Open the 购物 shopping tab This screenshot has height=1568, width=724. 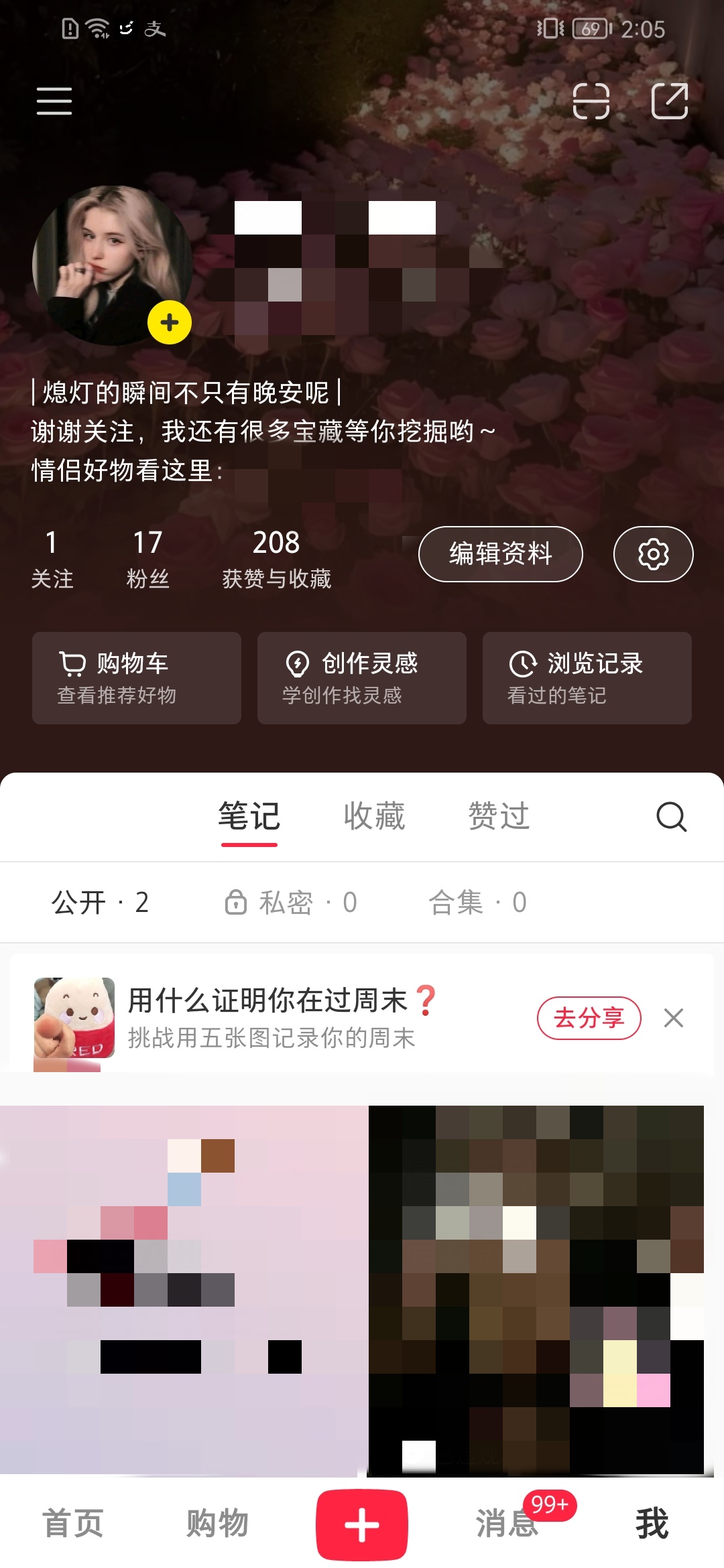217,1523
